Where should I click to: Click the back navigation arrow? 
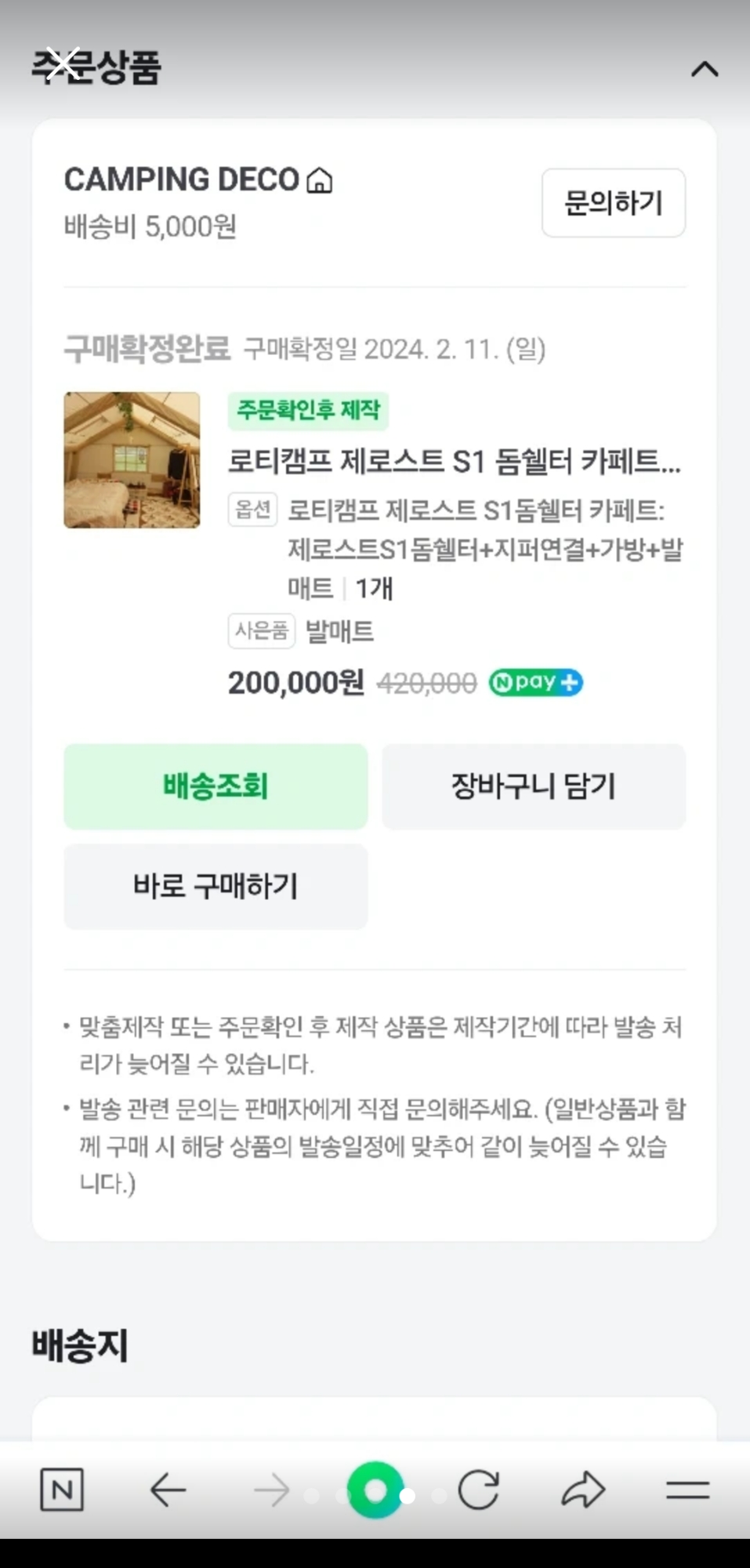pyautogui.click(x=166, y=1490)
